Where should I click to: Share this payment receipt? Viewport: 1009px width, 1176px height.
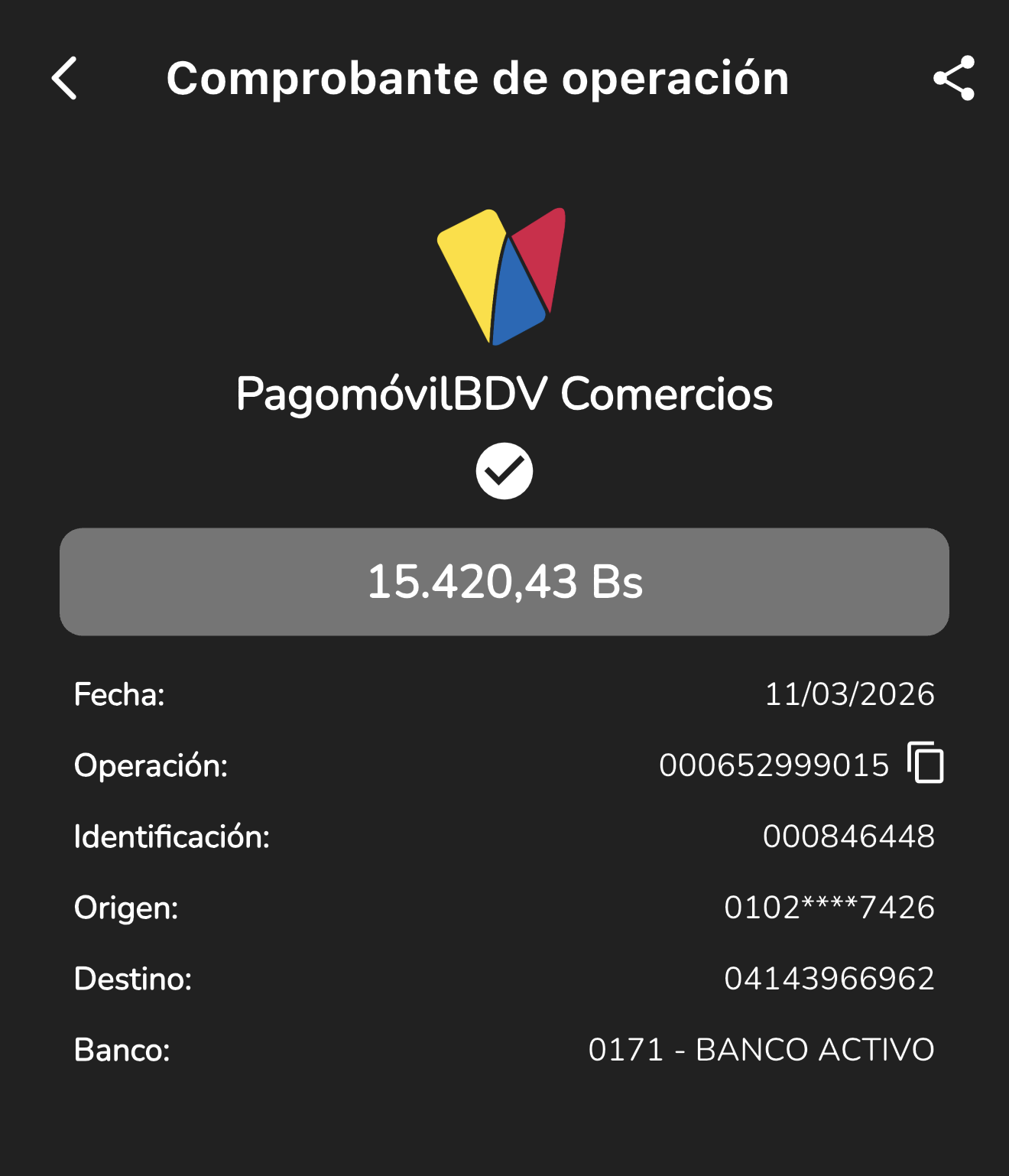tap(954, 78)
